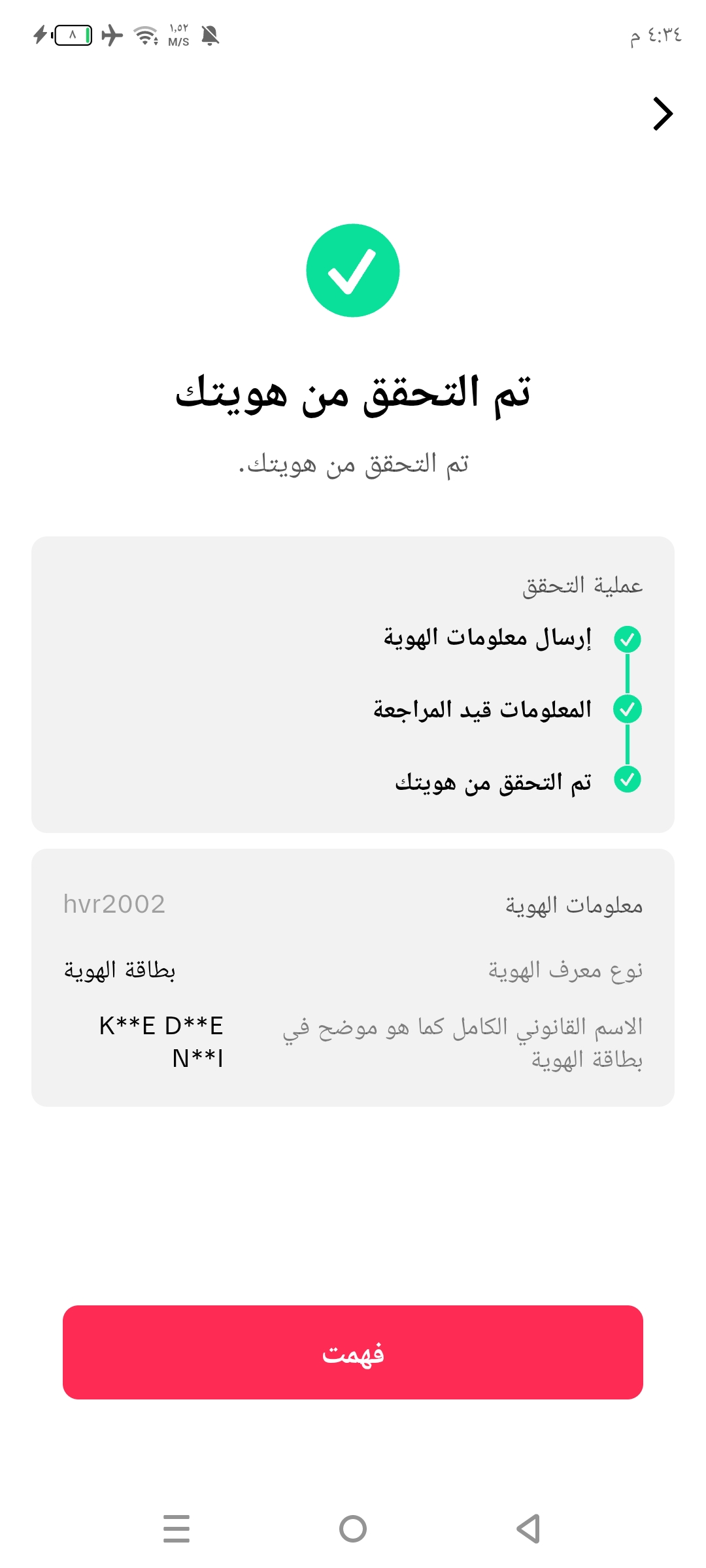The width and height of the screenshot is (706, 1568).
Task: Go back using the top arrow
Action: [x=662, y=114]
